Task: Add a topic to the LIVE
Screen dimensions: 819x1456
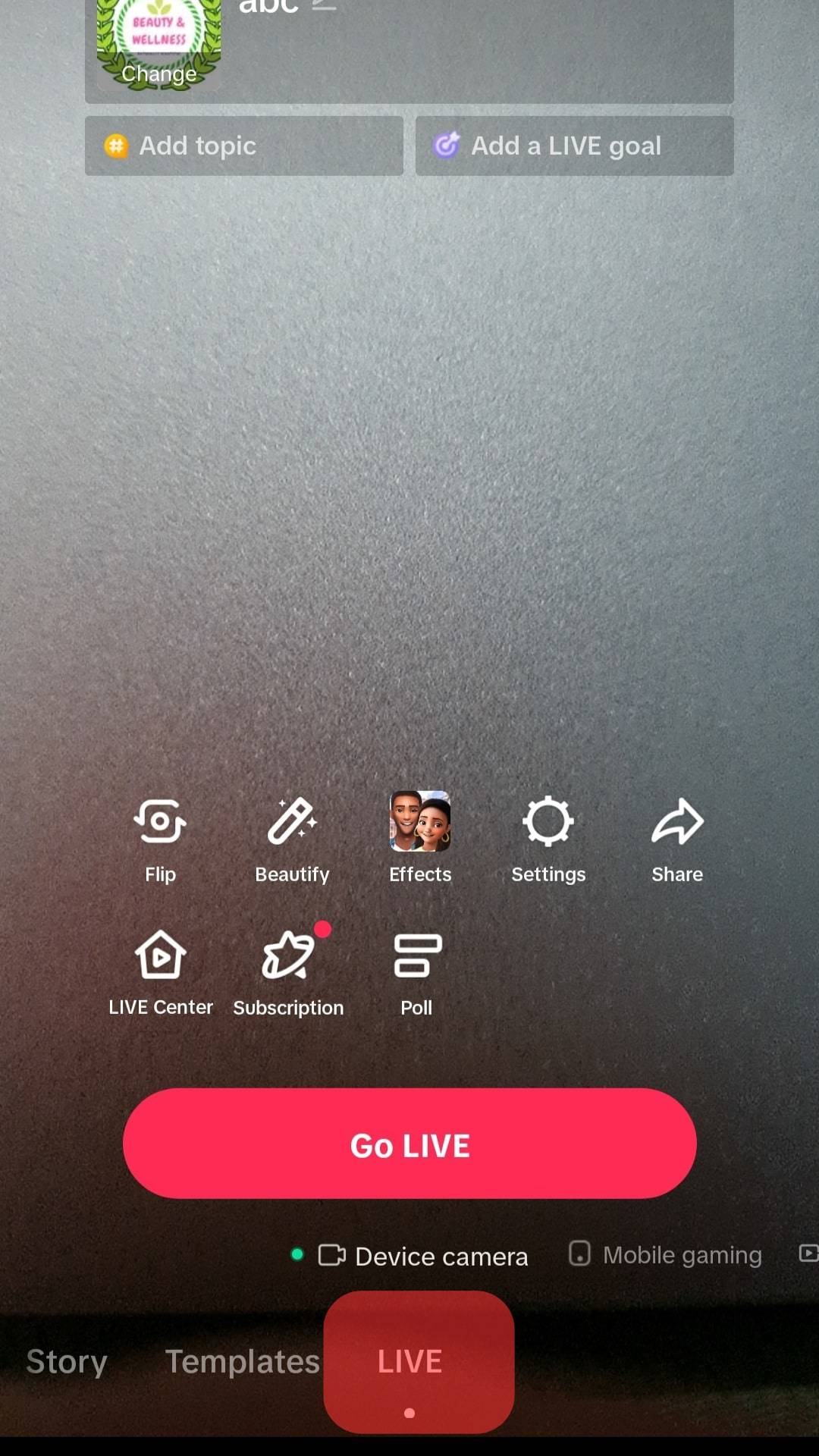Action: pos(243,146)
